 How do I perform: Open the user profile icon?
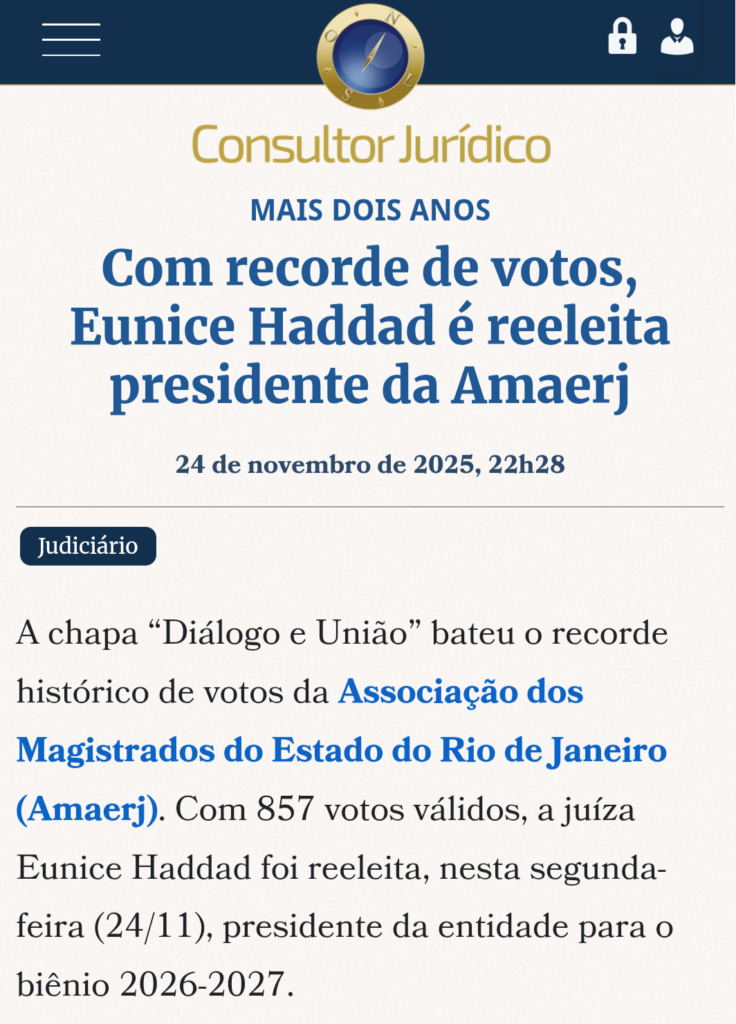click(x=677, y=37)
